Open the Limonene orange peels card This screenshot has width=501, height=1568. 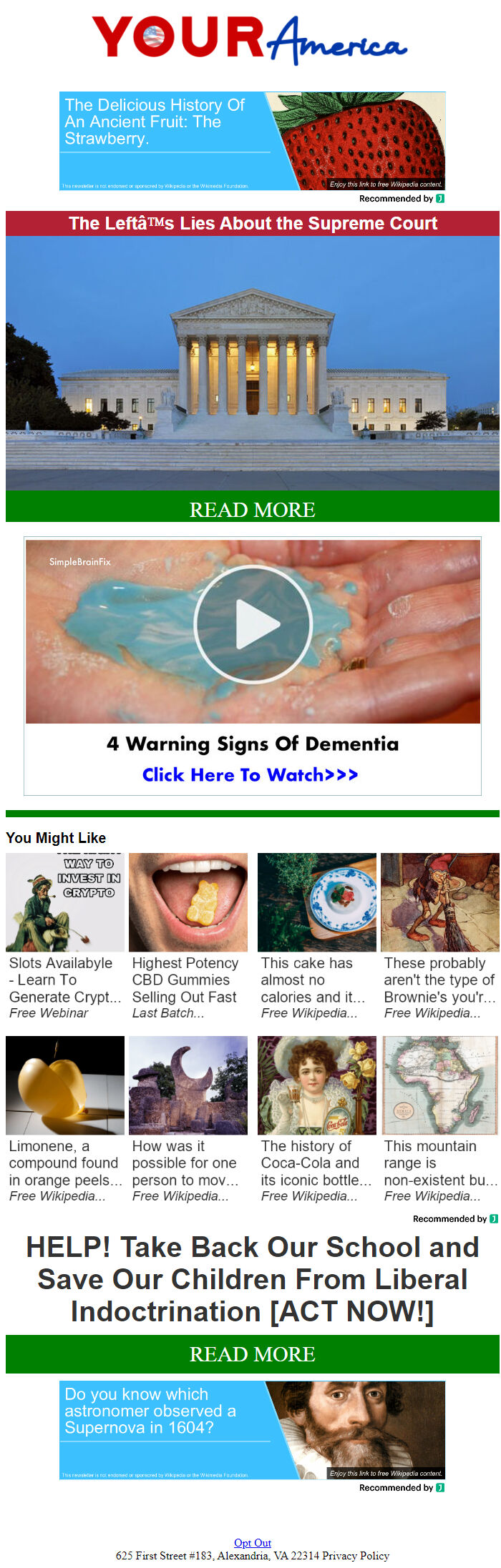(x=64, y=1119)
